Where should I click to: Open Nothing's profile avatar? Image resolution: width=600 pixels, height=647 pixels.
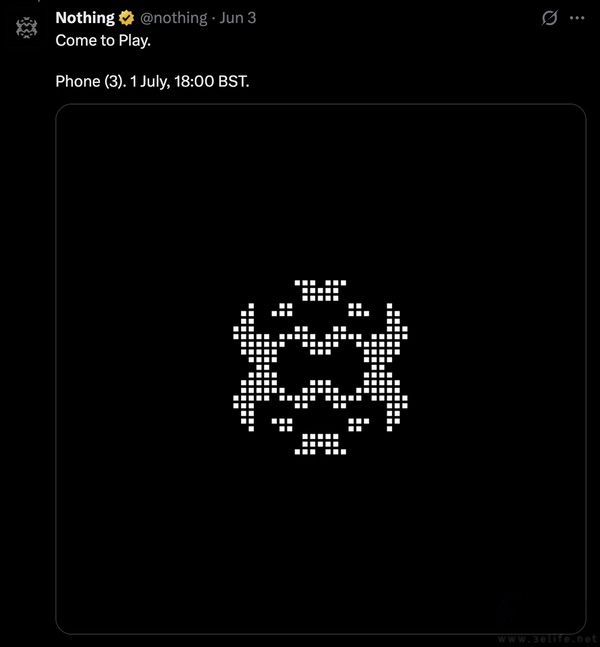[27, 27]
